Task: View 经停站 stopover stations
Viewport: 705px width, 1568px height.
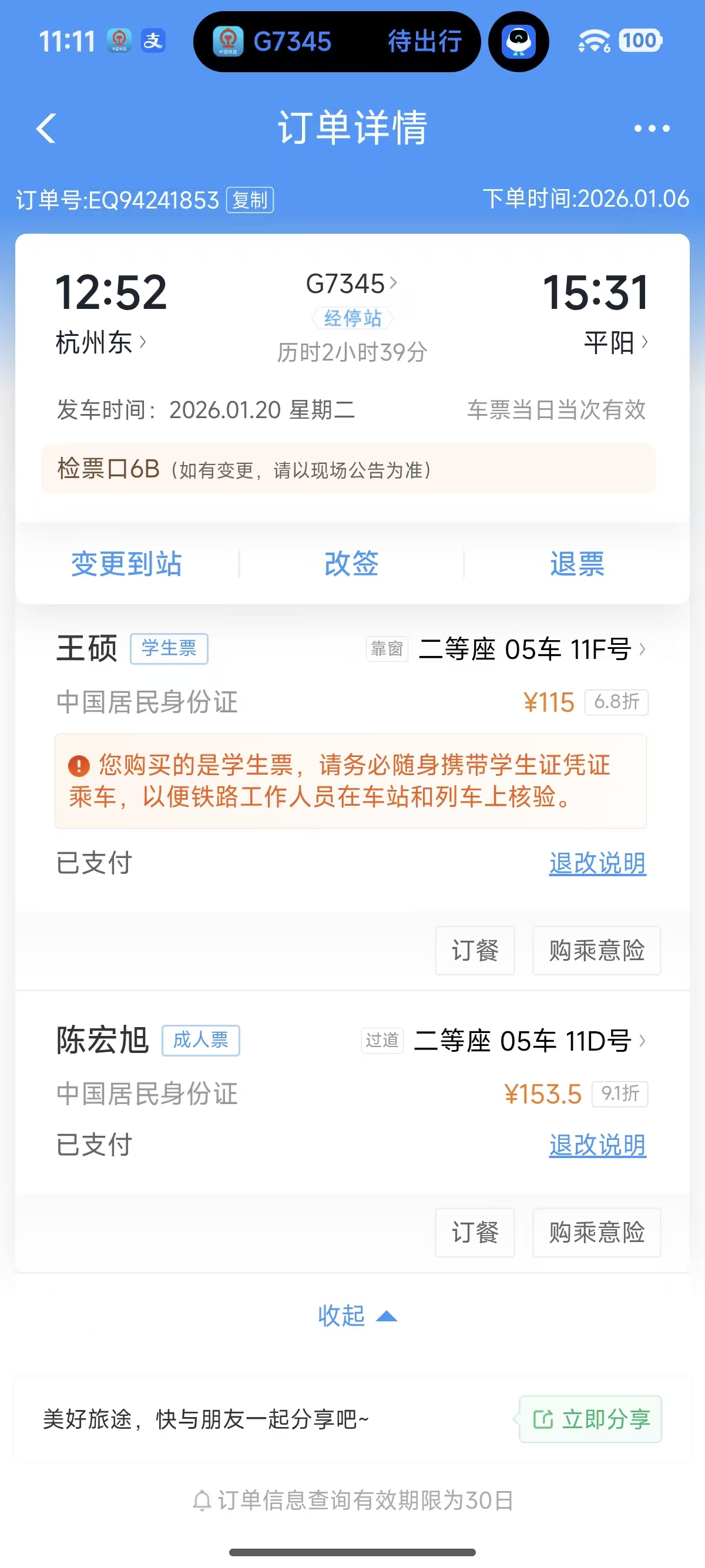Action: pos(352,318)
